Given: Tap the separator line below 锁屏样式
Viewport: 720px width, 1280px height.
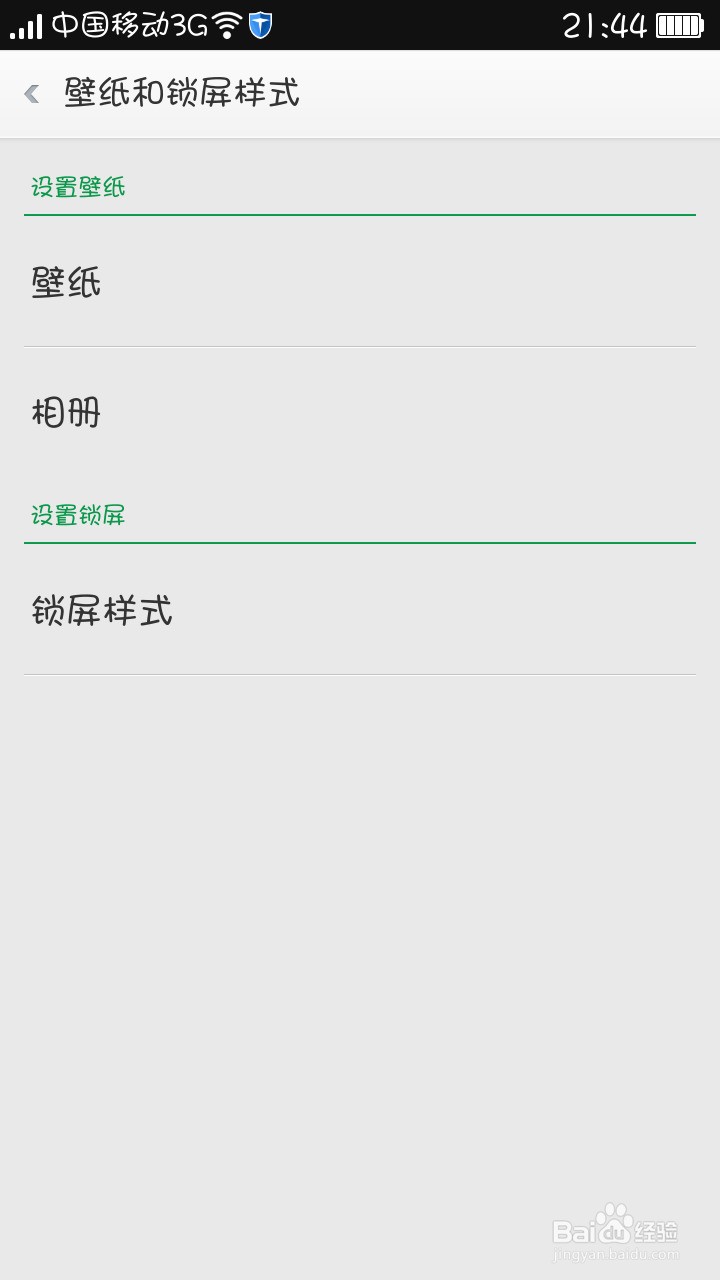Looking at the screenshot, I should pyautogui.click(x=360, y=674).
